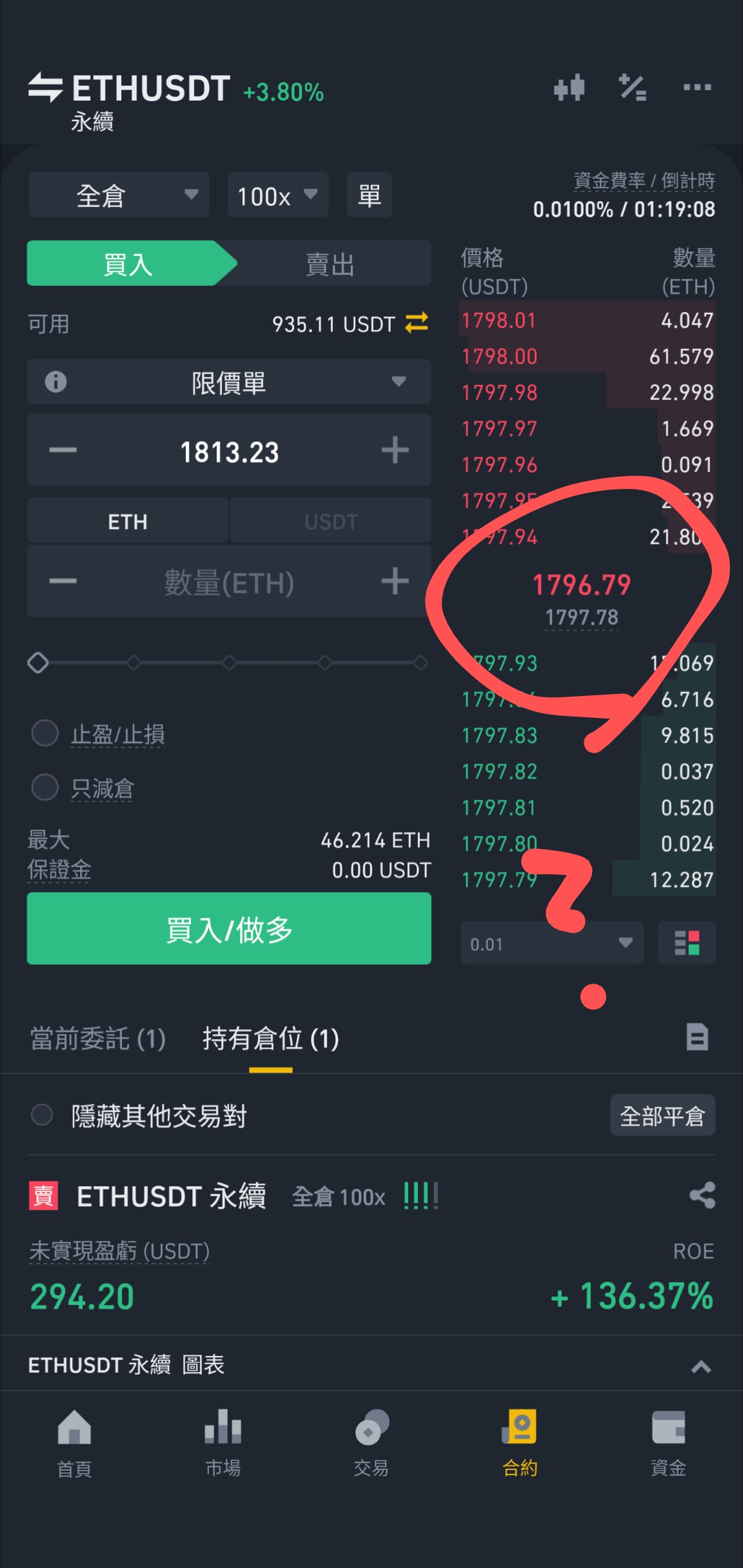The image size is (743, 1568).
Task: Open the 限價單 order type dropdown
Action: tap(229, 382)
